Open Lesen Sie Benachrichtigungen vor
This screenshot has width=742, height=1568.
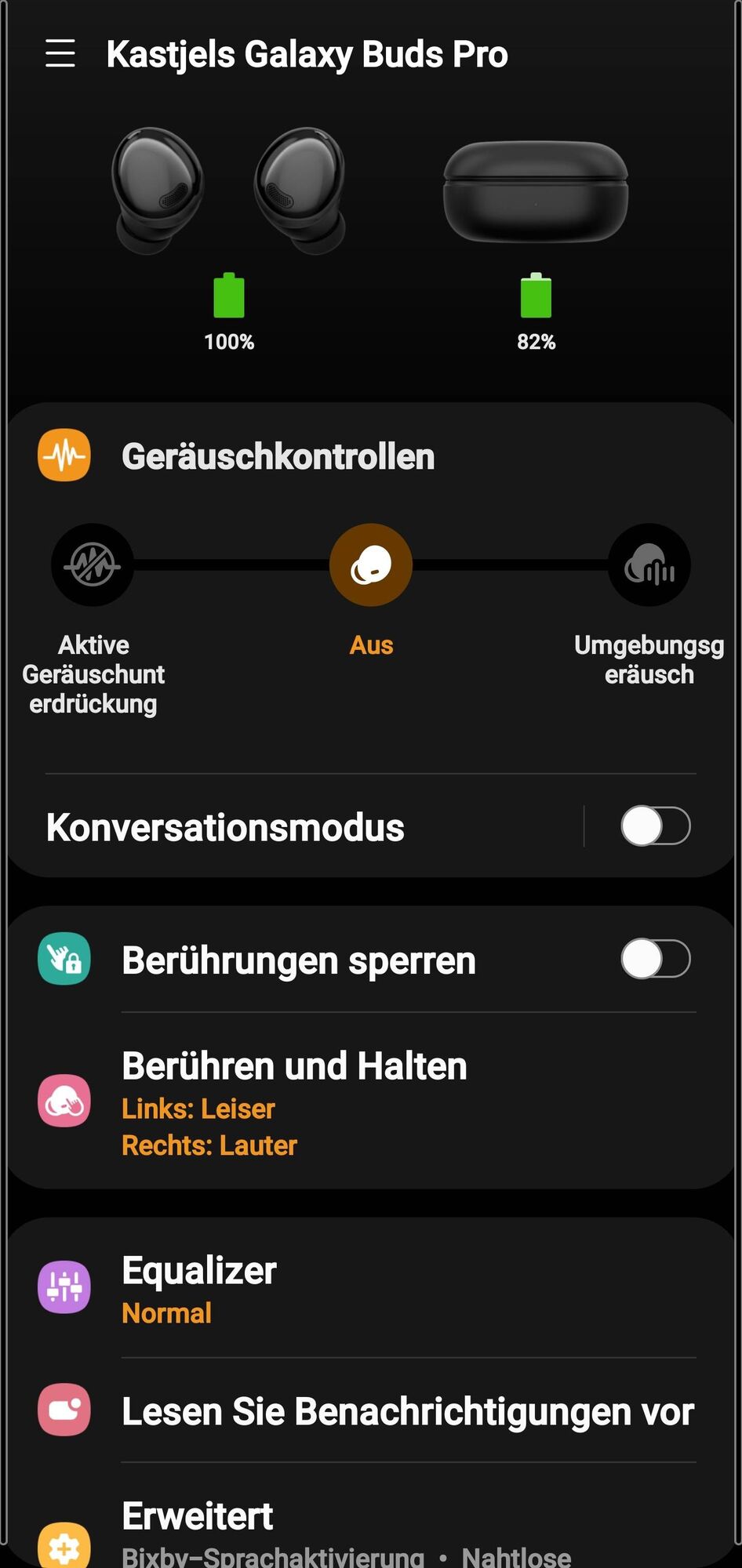pos(407,1411)
